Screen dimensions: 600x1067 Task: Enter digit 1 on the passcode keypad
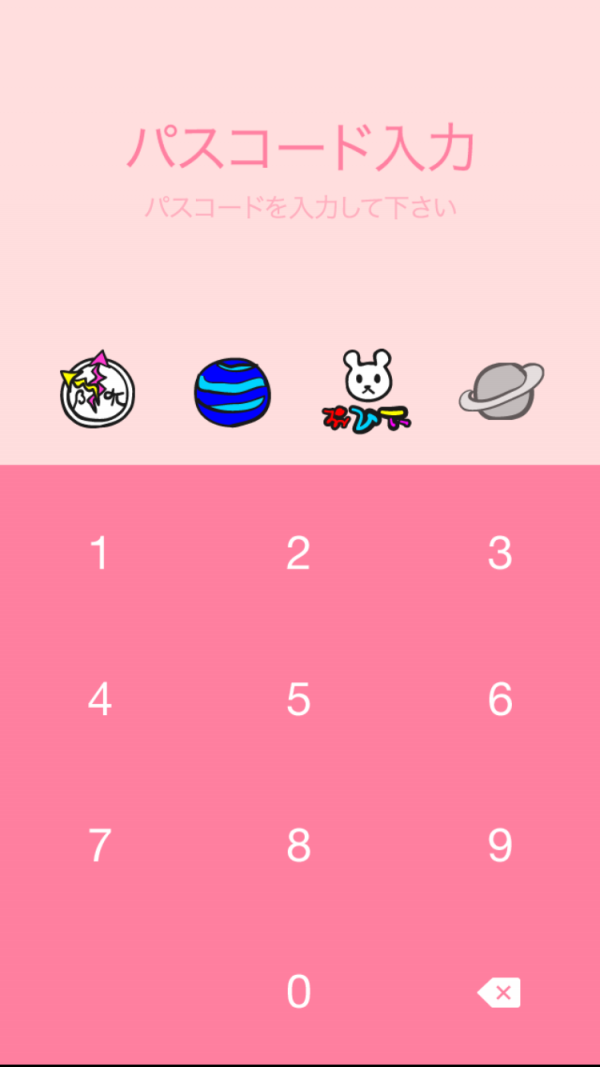[x=99, y=553]
